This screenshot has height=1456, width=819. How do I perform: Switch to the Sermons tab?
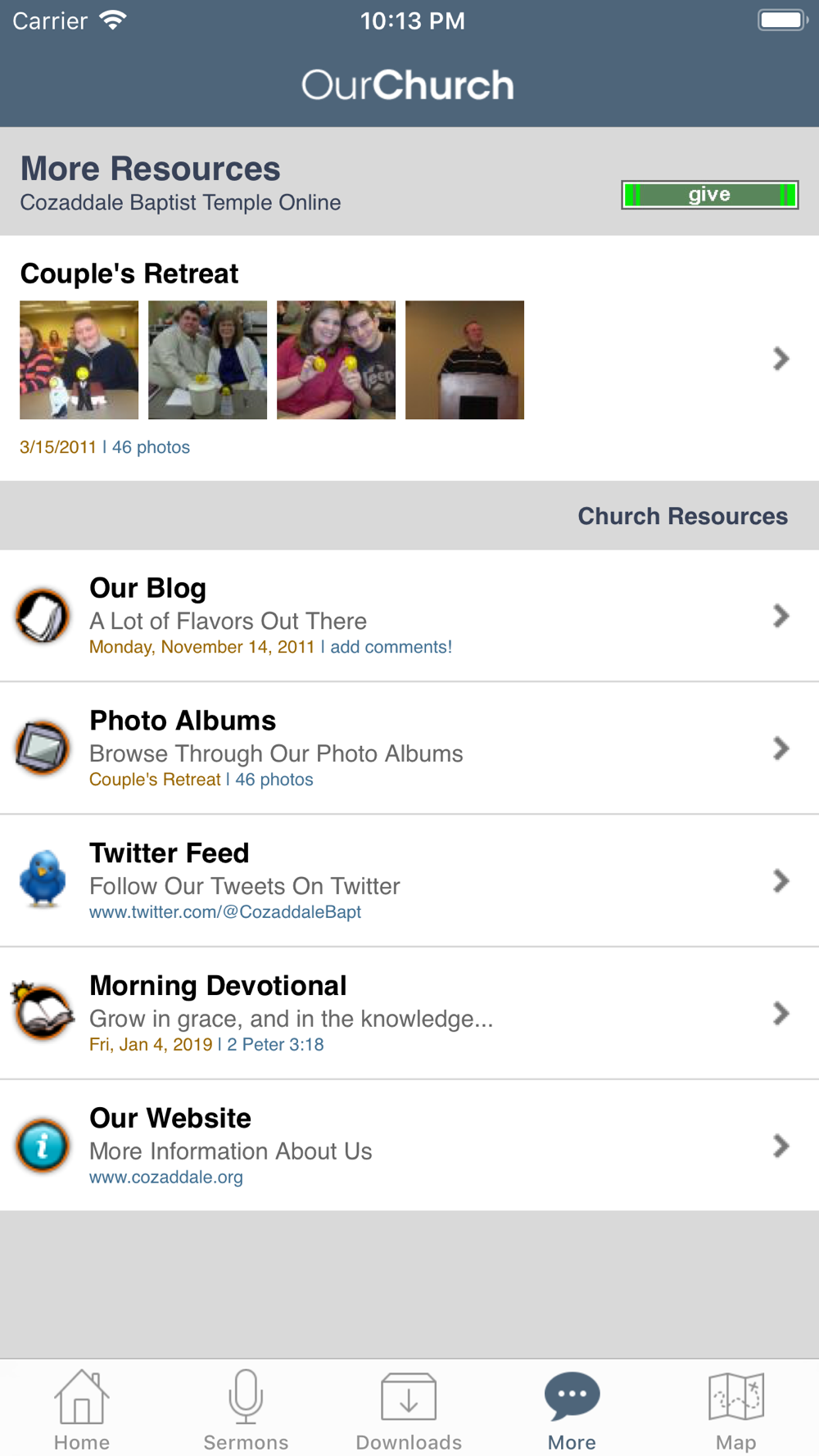click(x=246, y=1410)
